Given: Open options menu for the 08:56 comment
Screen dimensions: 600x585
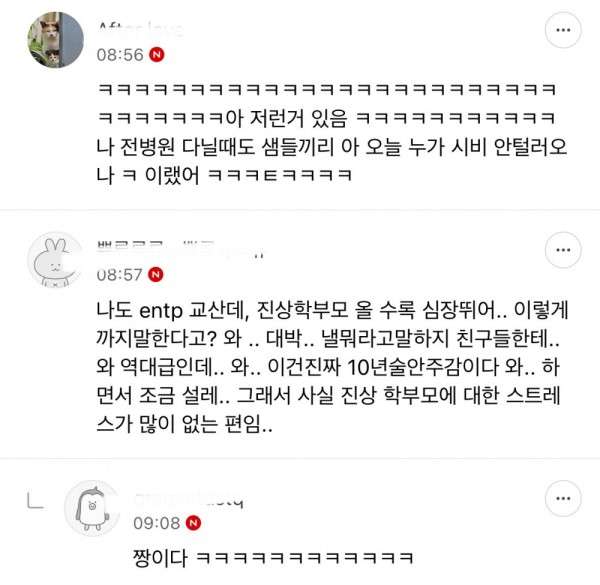Looking at the screenshot, I should (562, 31).
